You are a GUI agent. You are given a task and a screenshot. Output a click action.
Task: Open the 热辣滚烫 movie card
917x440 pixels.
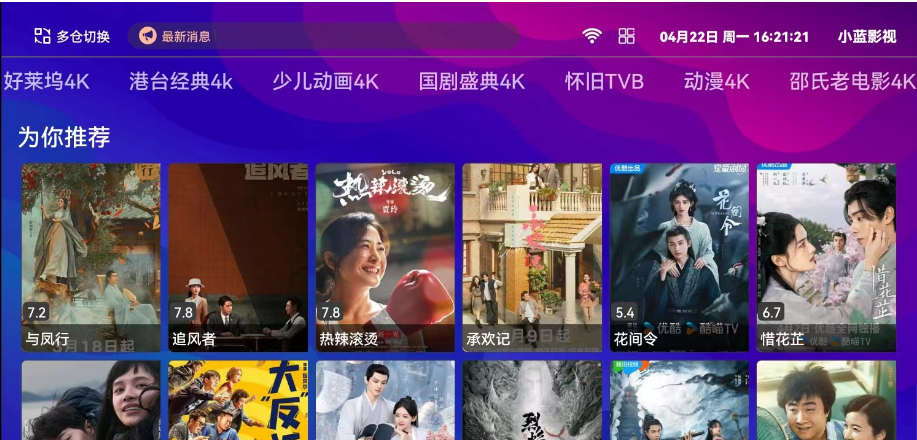click(x=385, y=257)
